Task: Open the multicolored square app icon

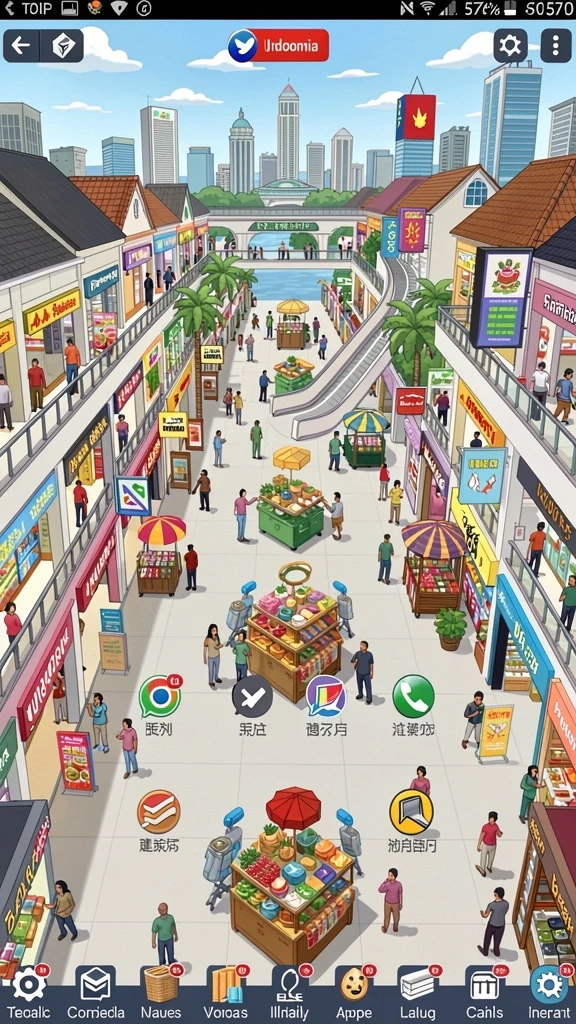Action: pyautogui.click(x=326, y=696)
